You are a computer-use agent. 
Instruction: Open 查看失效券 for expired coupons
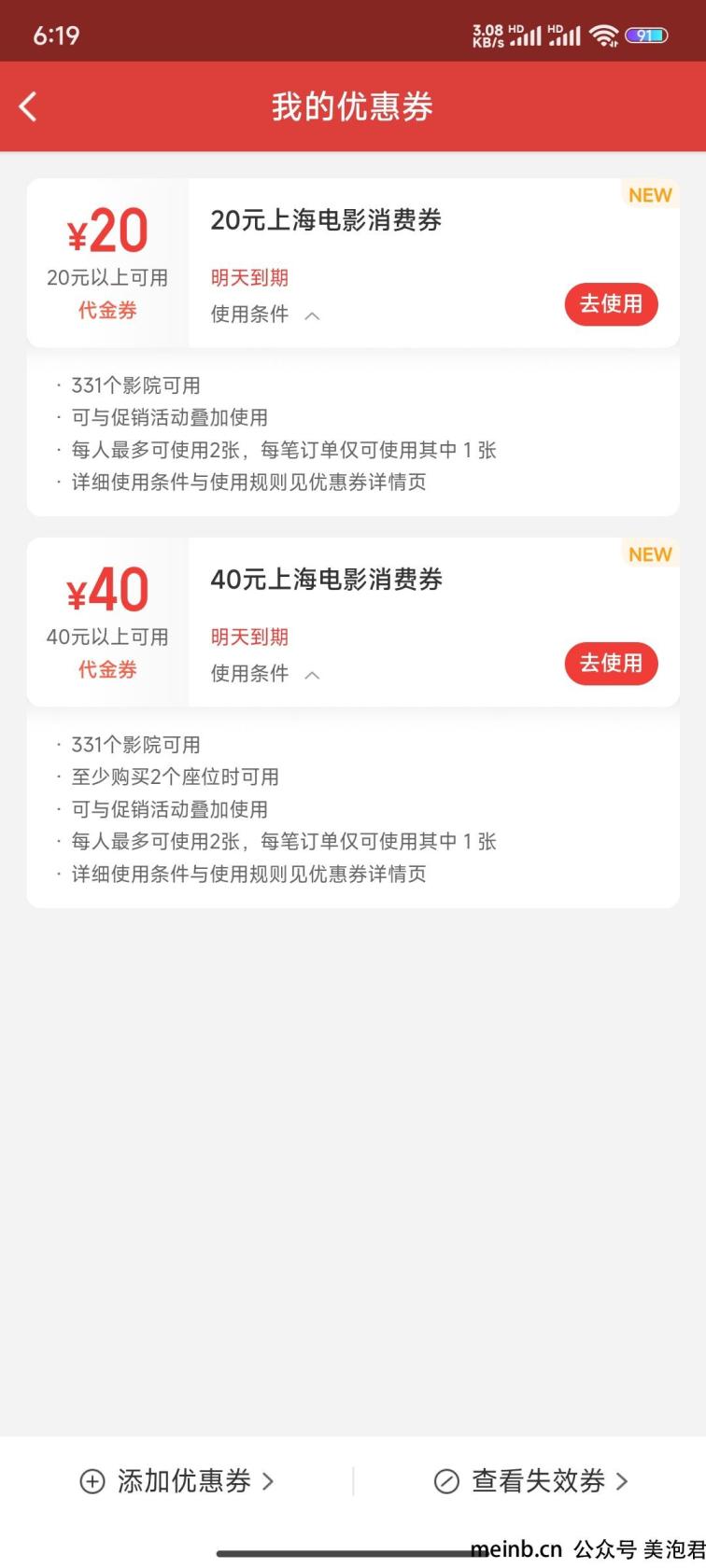[x=531, y=1481]
